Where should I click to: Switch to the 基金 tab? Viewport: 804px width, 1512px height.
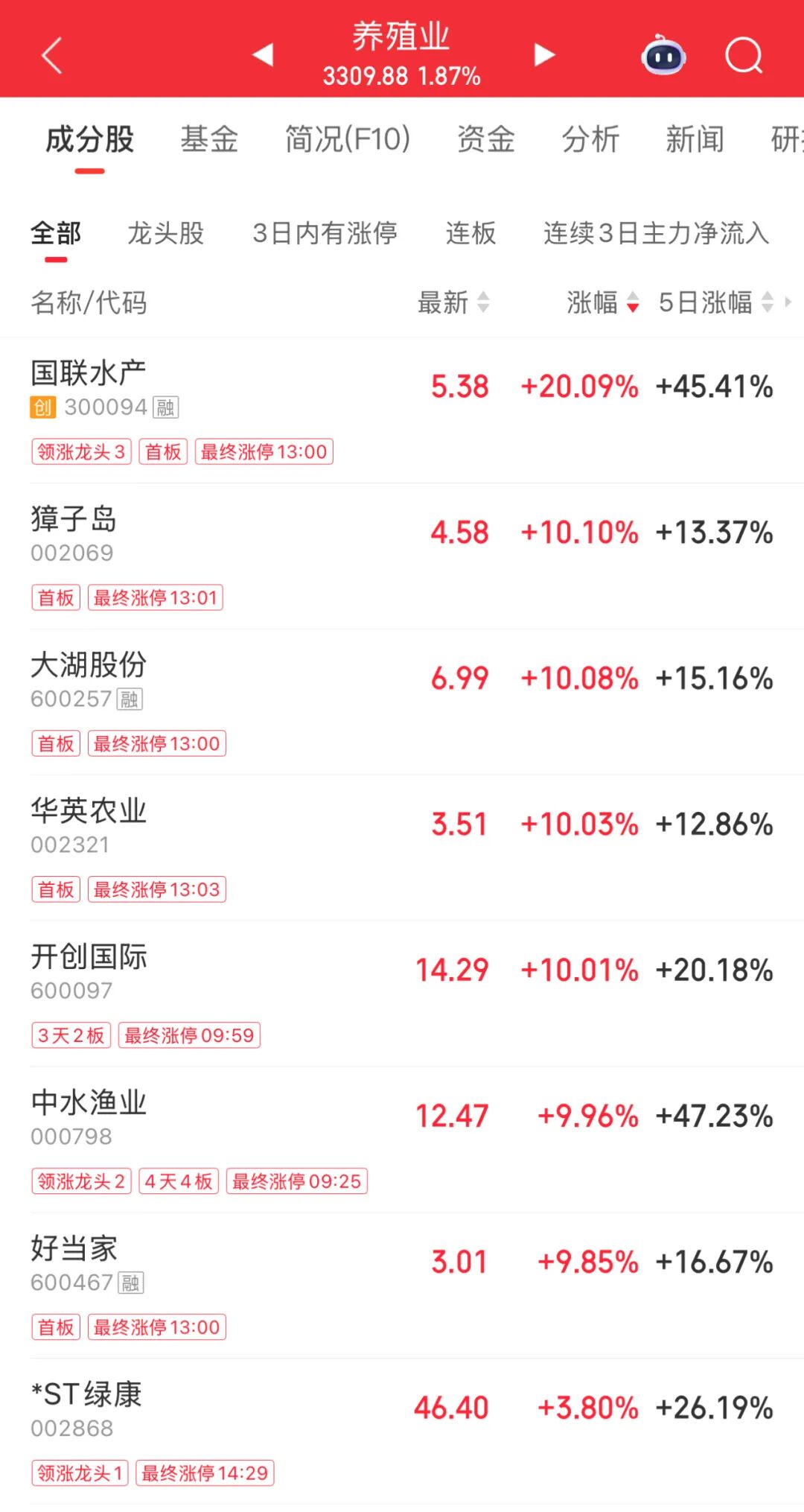pos(209,139)
